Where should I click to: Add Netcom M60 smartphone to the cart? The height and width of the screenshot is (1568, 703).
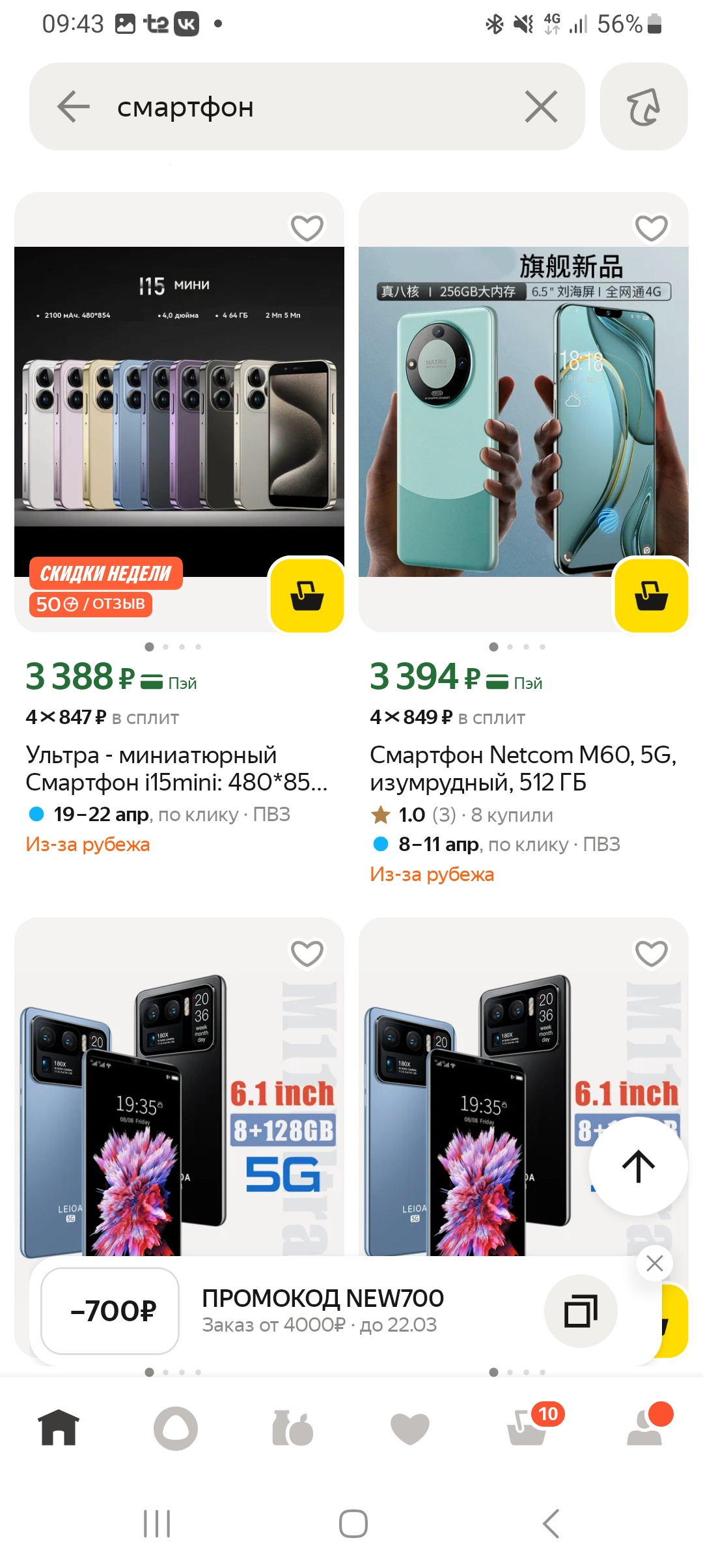pos(651,595)
